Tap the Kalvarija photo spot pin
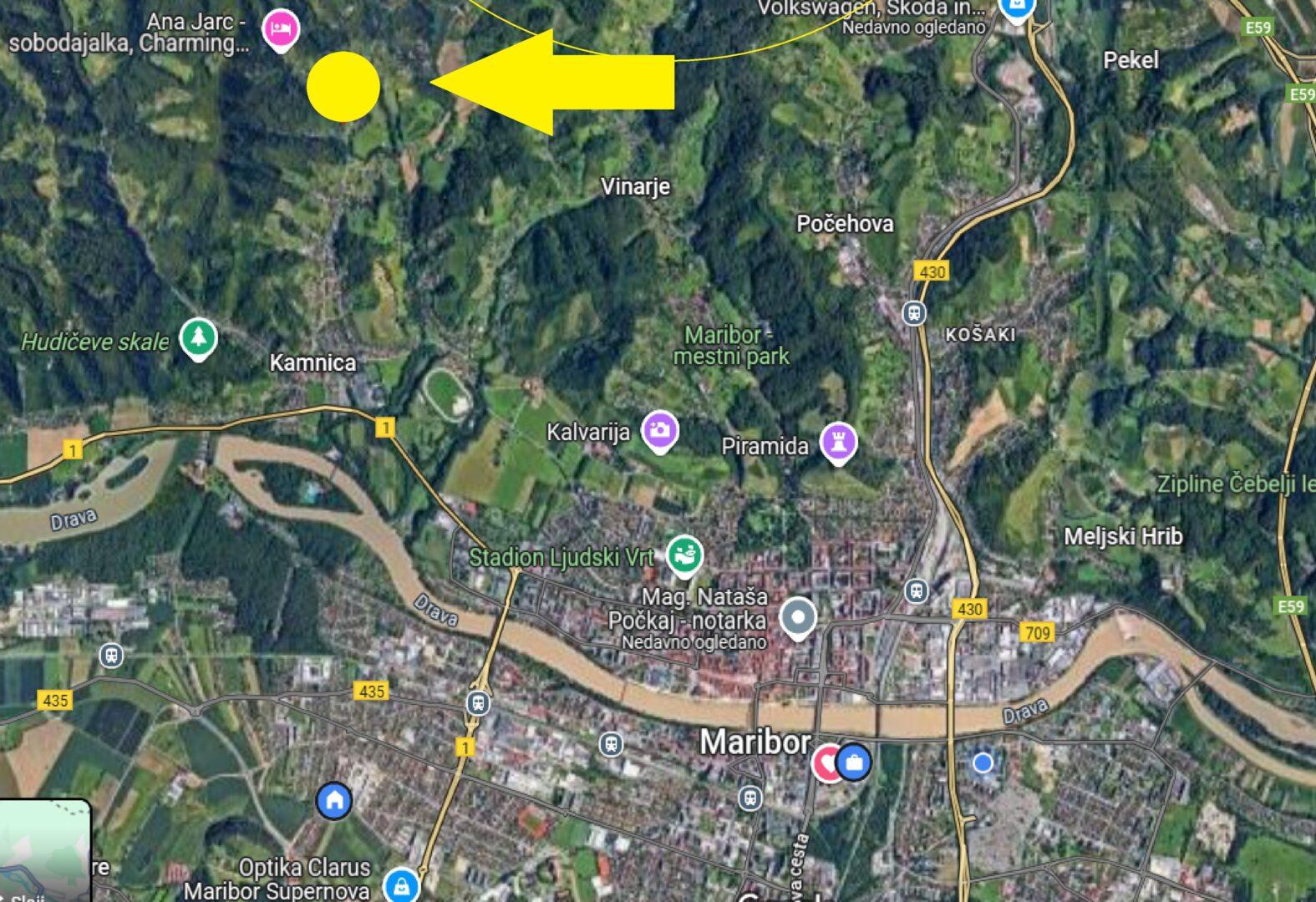Viewport: 1316px width, 902px height. tap(659, 431)
